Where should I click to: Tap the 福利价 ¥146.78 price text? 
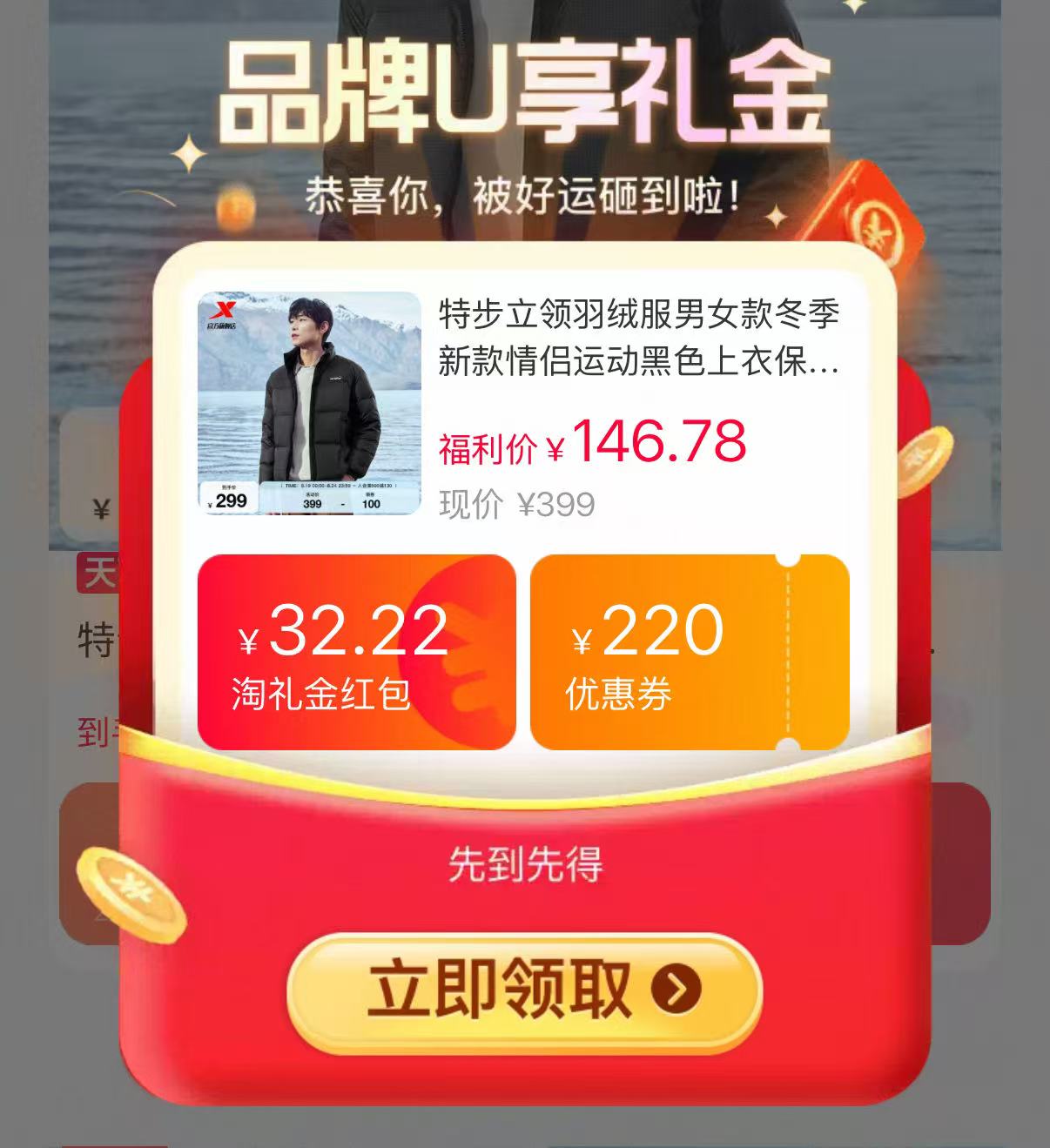pos(590,444)
